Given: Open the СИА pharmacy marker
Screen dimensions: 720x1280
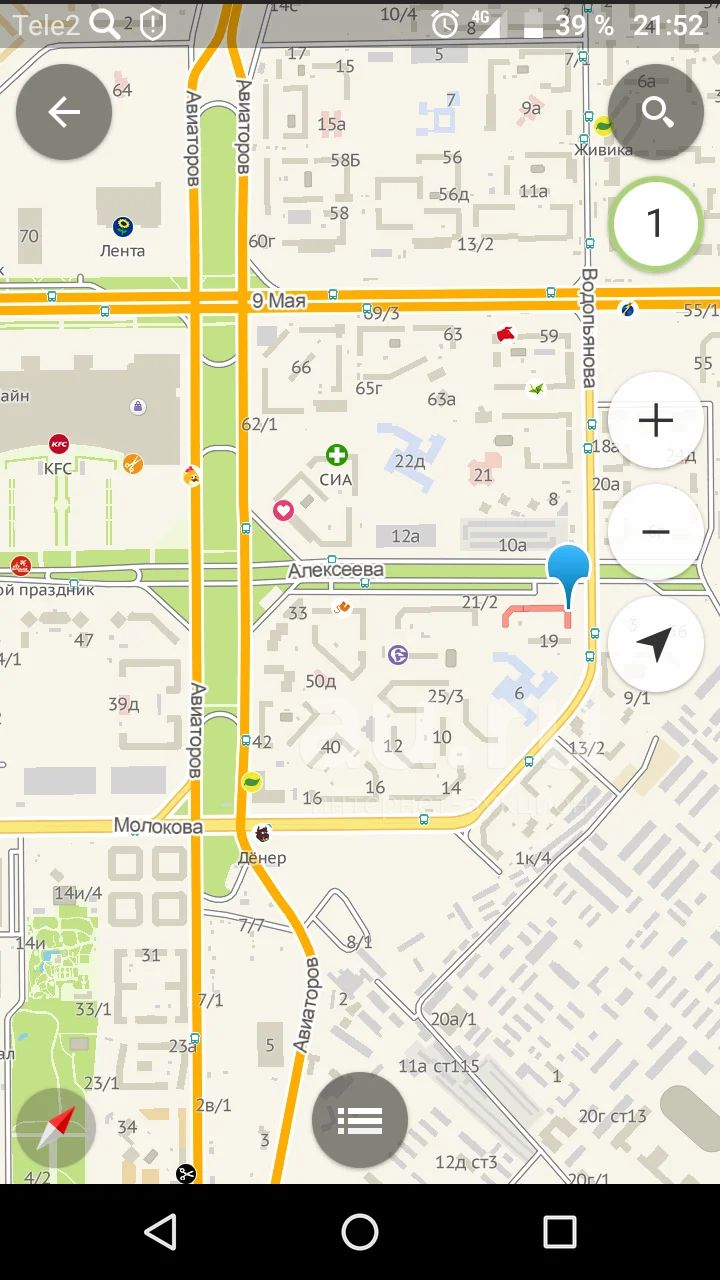Looking at the screenshot, I should click(337, 456).
